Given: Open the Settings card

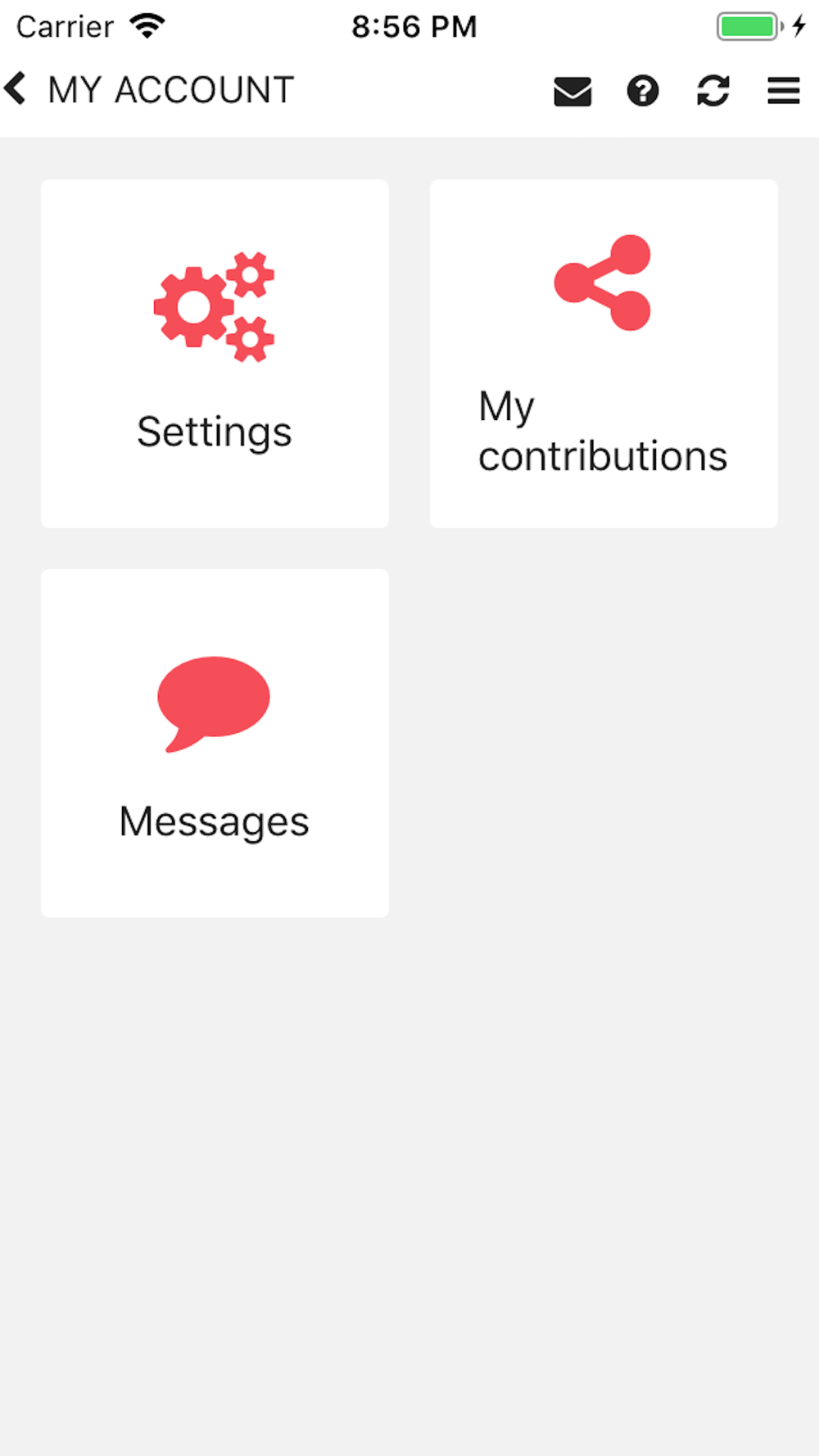Looking at the screenshot, I should point(215,354).
